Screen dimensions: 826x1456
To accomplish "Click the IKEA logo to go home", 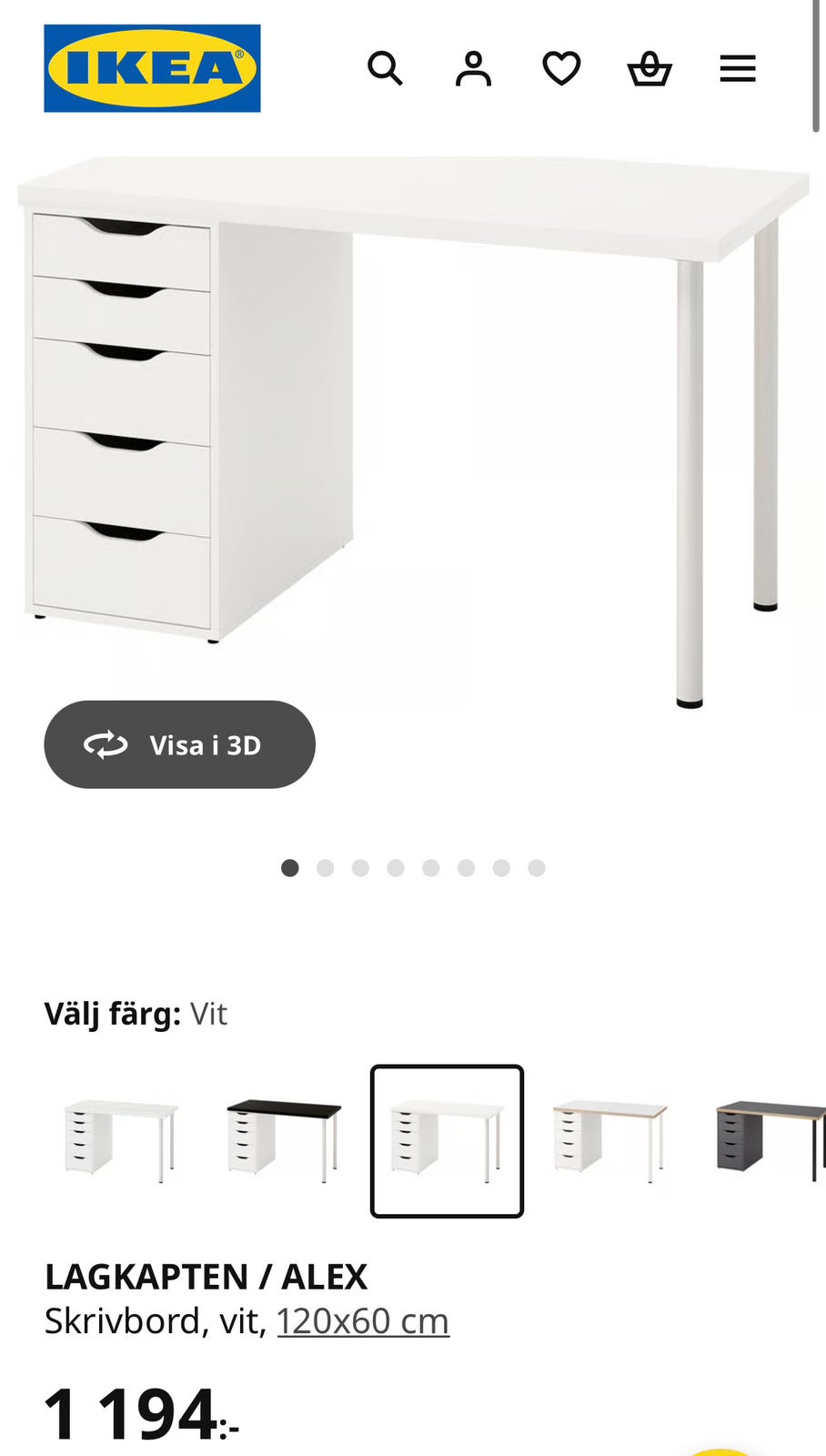I will coord(151,67).
